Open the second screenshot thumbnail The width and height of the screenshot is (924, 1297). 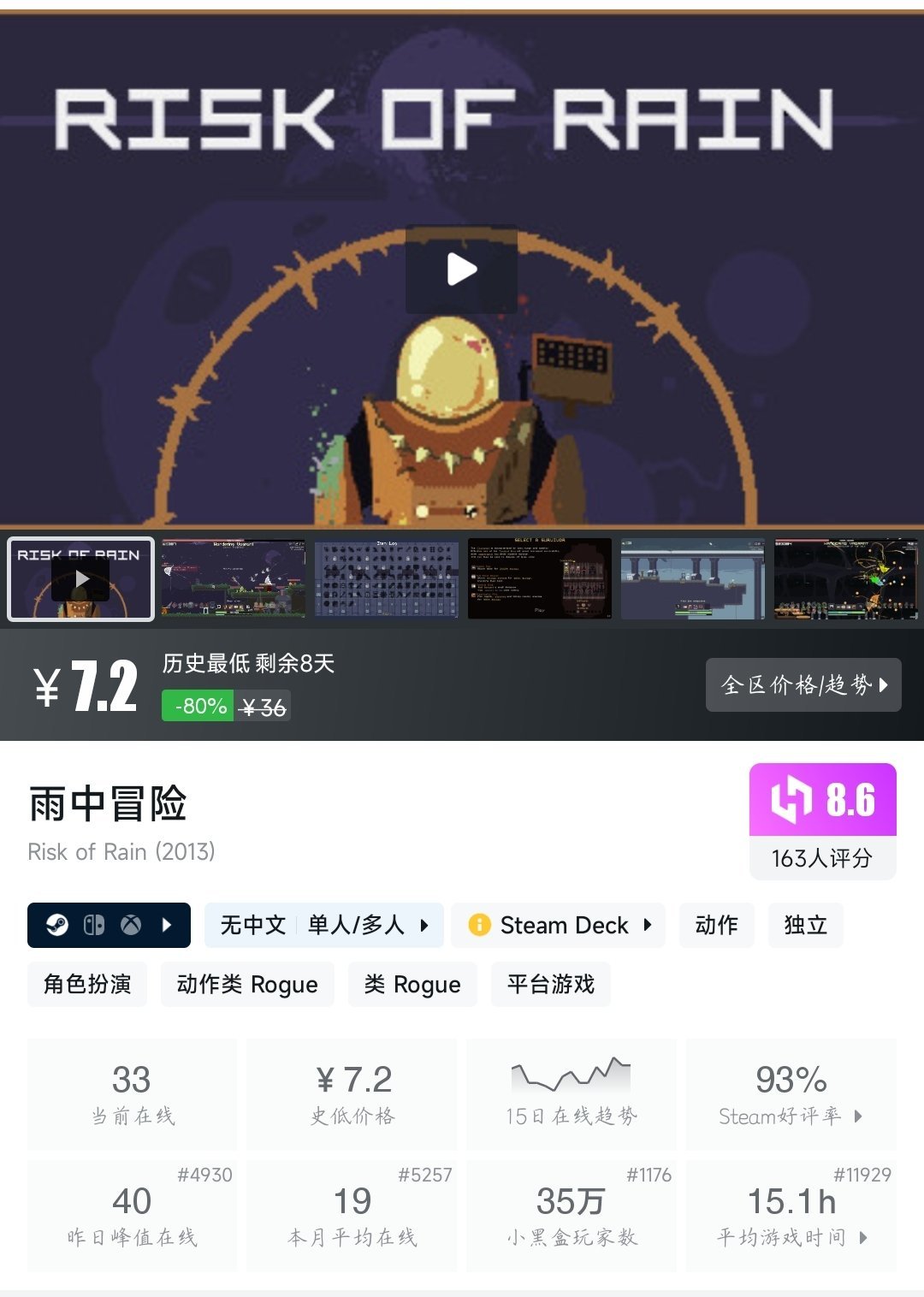tap(234, 578)
